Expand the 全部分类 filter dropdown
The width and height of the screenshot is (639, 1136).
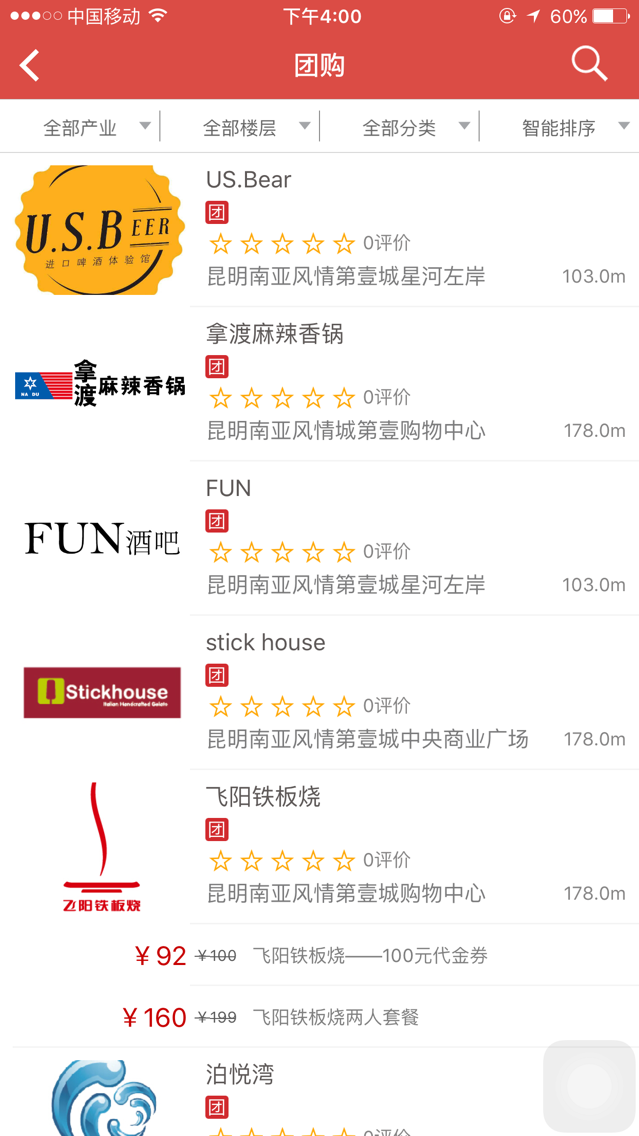[x=415, y=127]
